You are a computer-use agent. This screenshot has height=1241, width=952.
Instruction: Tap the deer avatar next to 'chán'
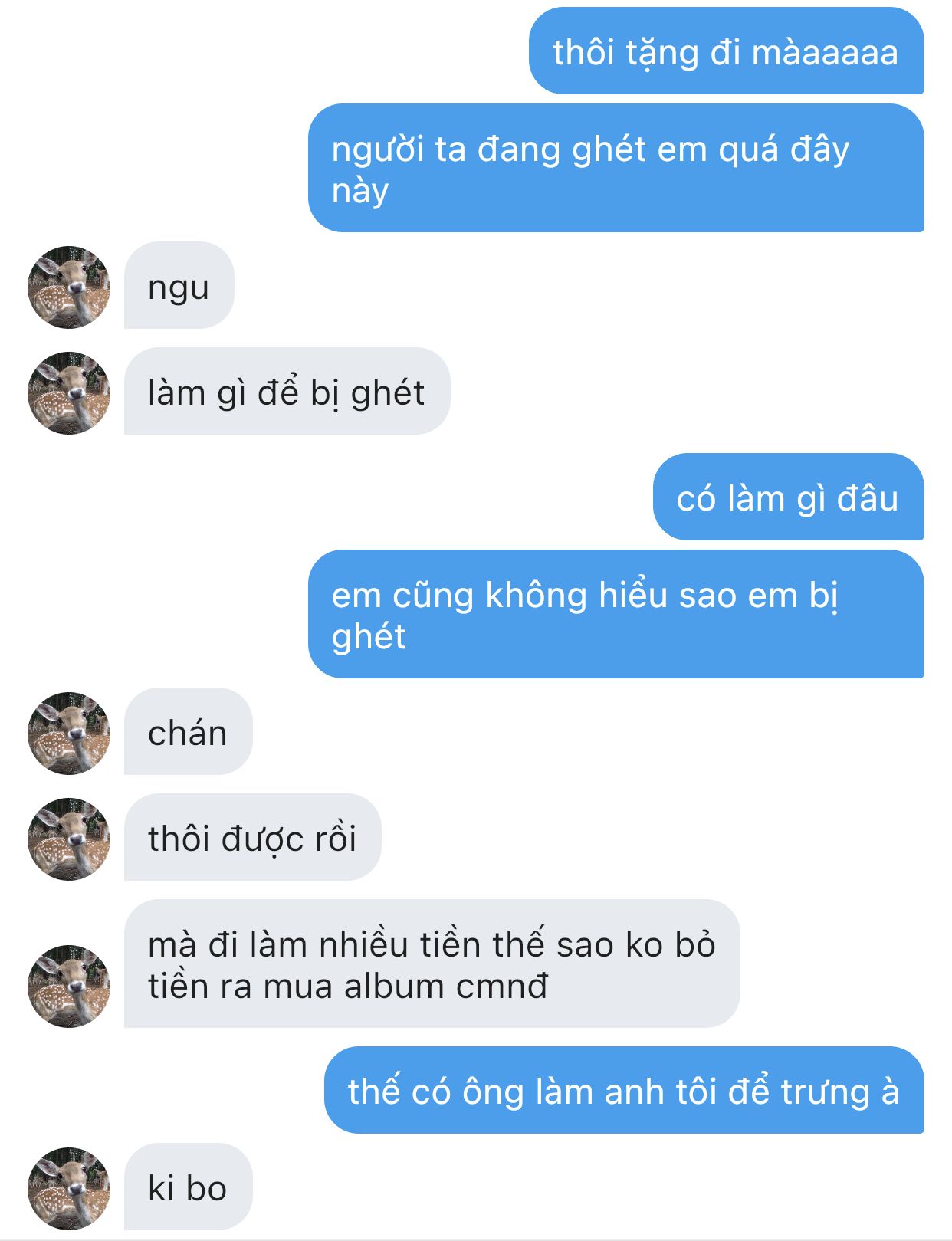coord(69,734)
